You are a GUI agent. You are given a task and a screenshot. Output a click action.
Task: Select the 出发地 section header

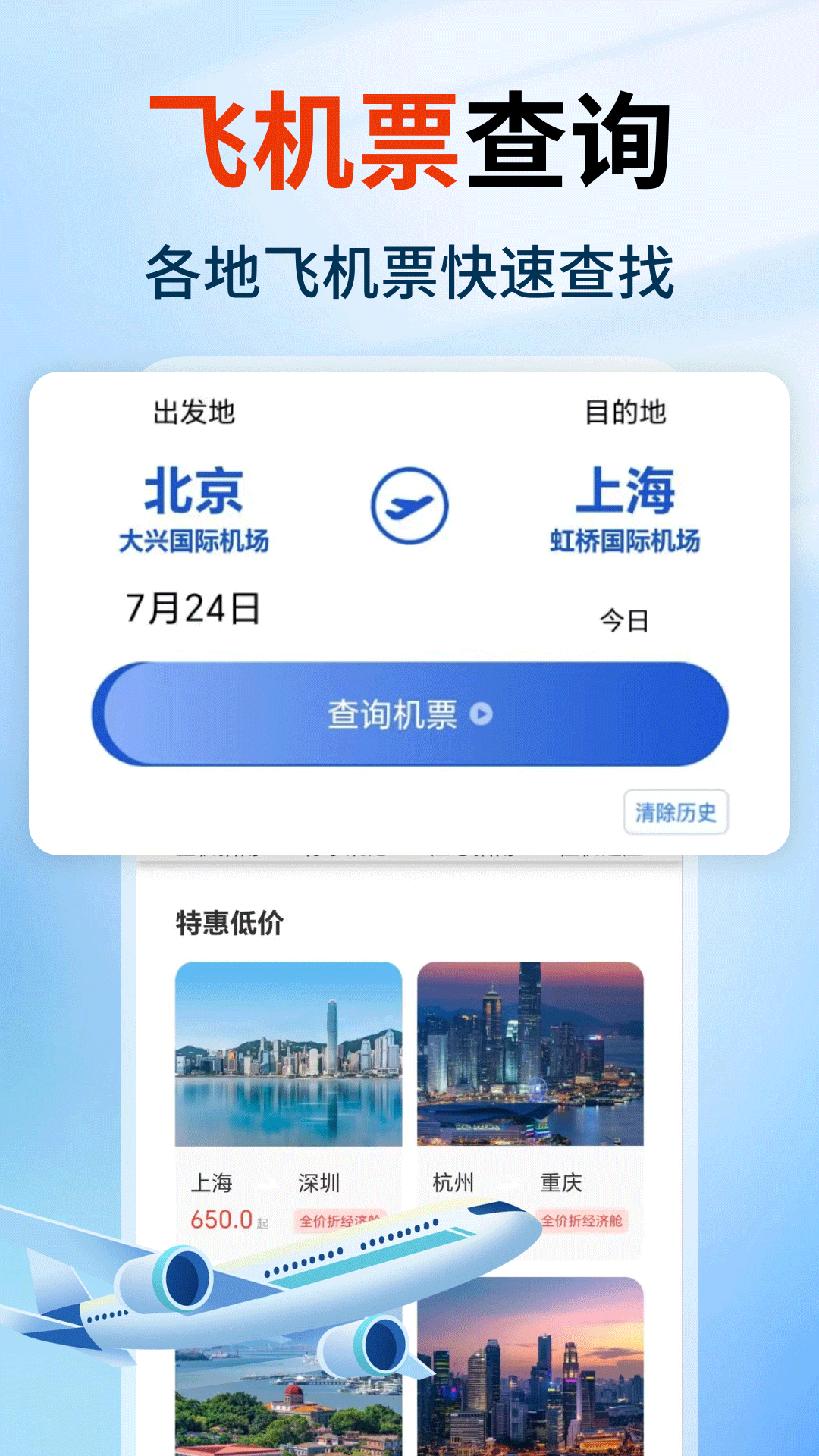point(191,410)
